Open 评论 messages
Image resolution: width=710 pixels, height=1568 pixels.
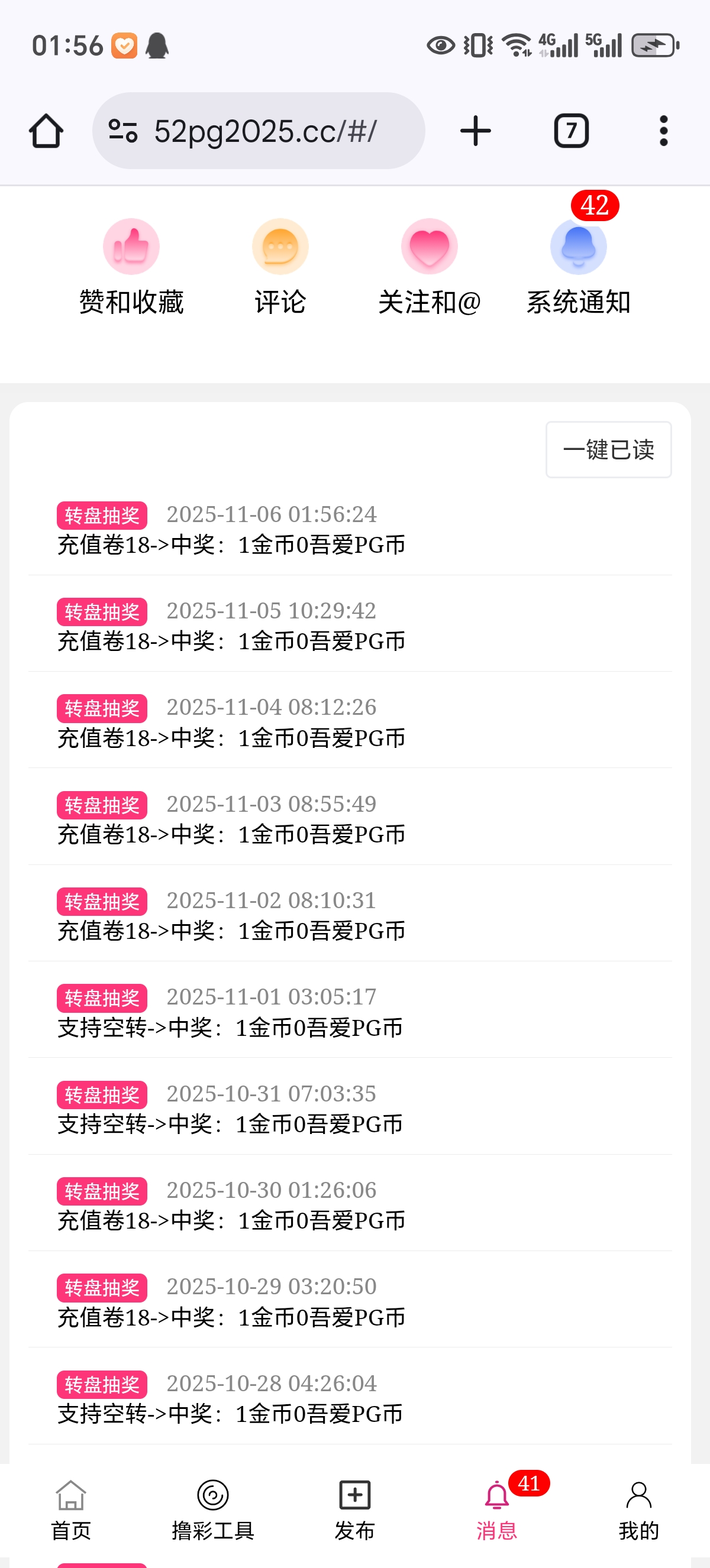click(280, 266)
